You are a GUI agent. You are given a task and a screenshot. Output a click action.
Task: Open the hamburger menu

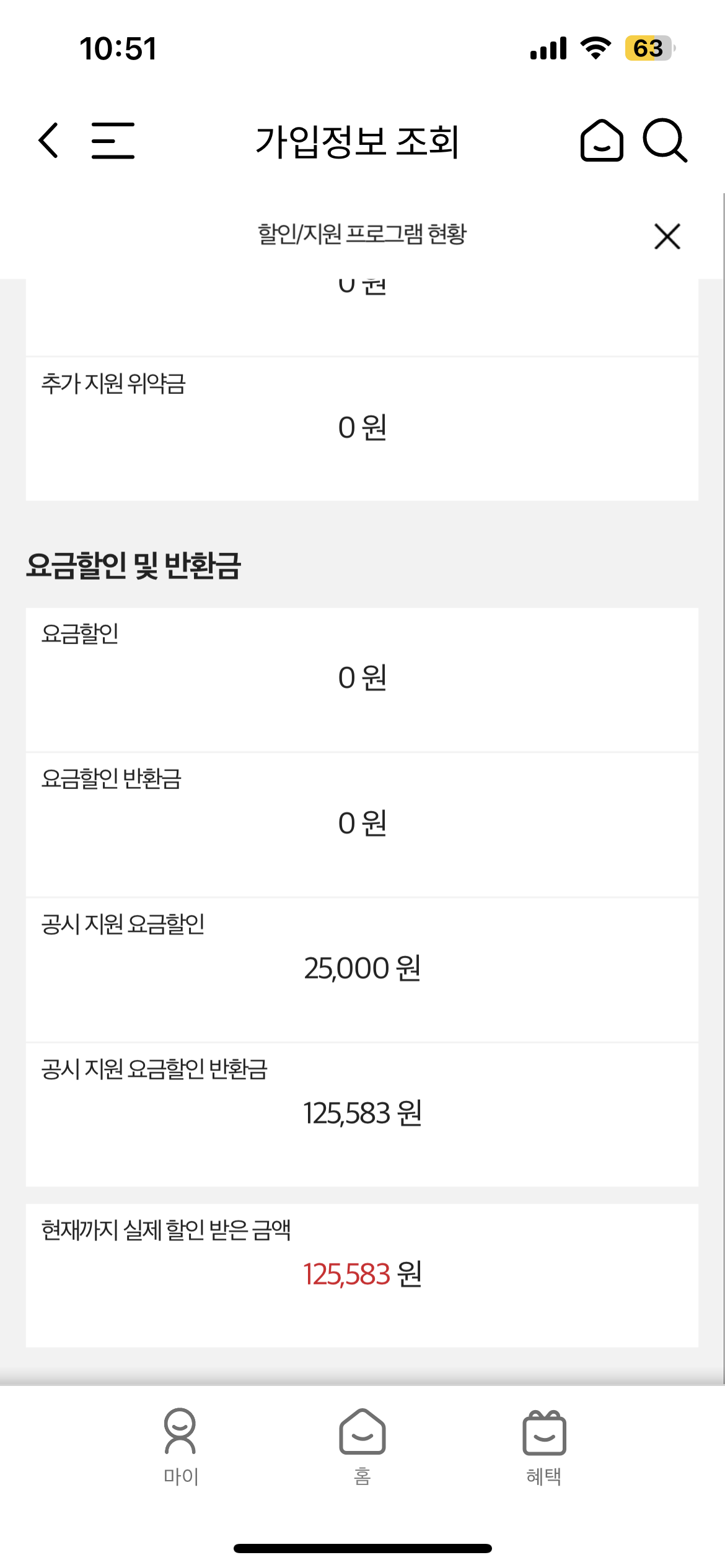(113, 141)
